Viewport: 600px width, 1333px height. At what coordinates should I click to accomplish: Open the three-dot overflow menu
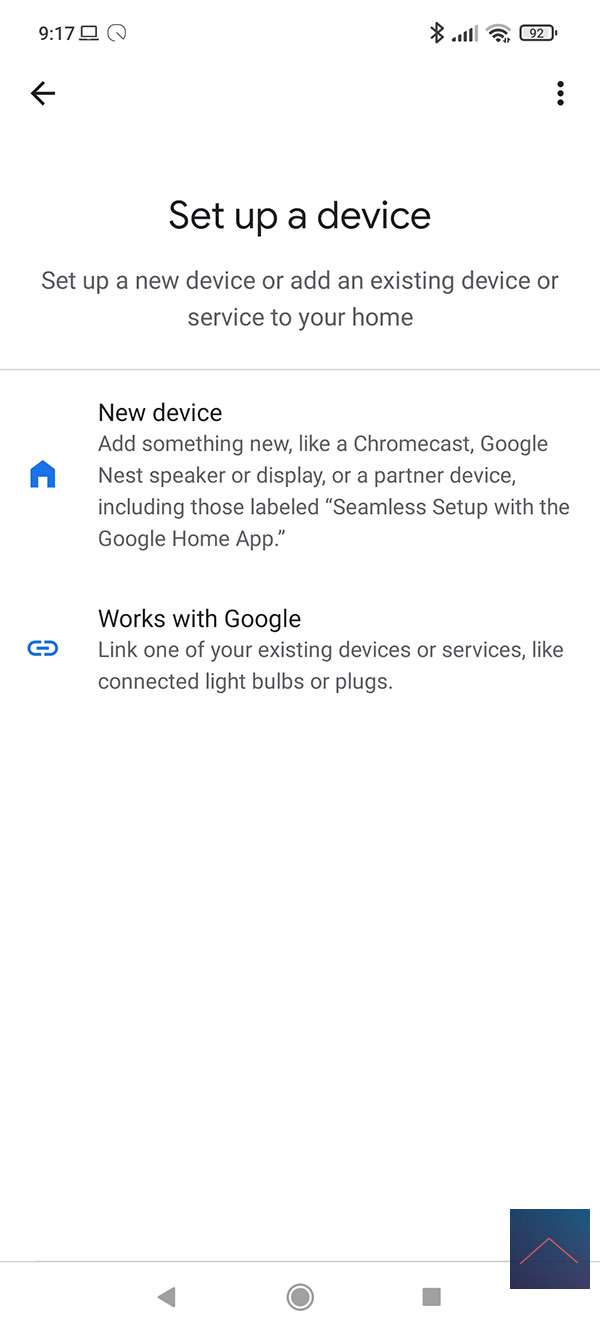pos(560,94)
